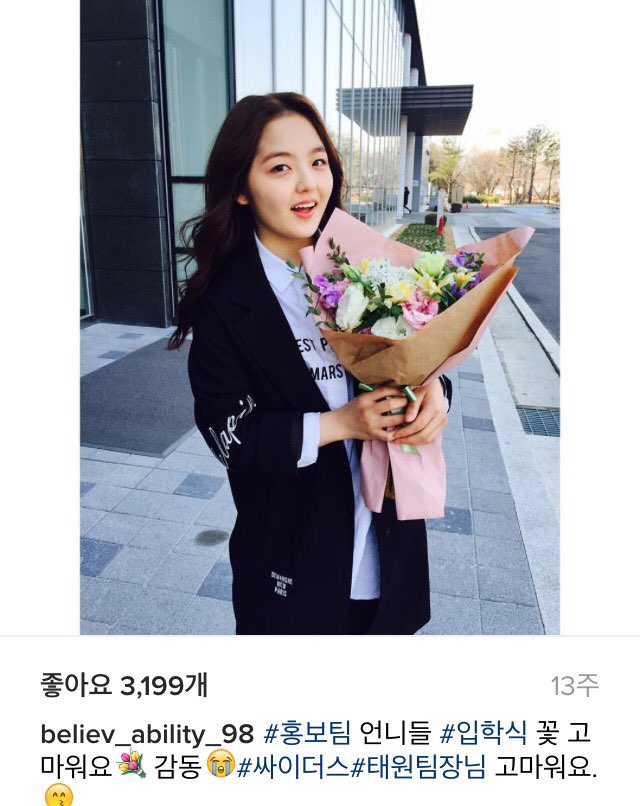View the list of 3,199 likes
640x806 pixels.
(x=124, y=685)
